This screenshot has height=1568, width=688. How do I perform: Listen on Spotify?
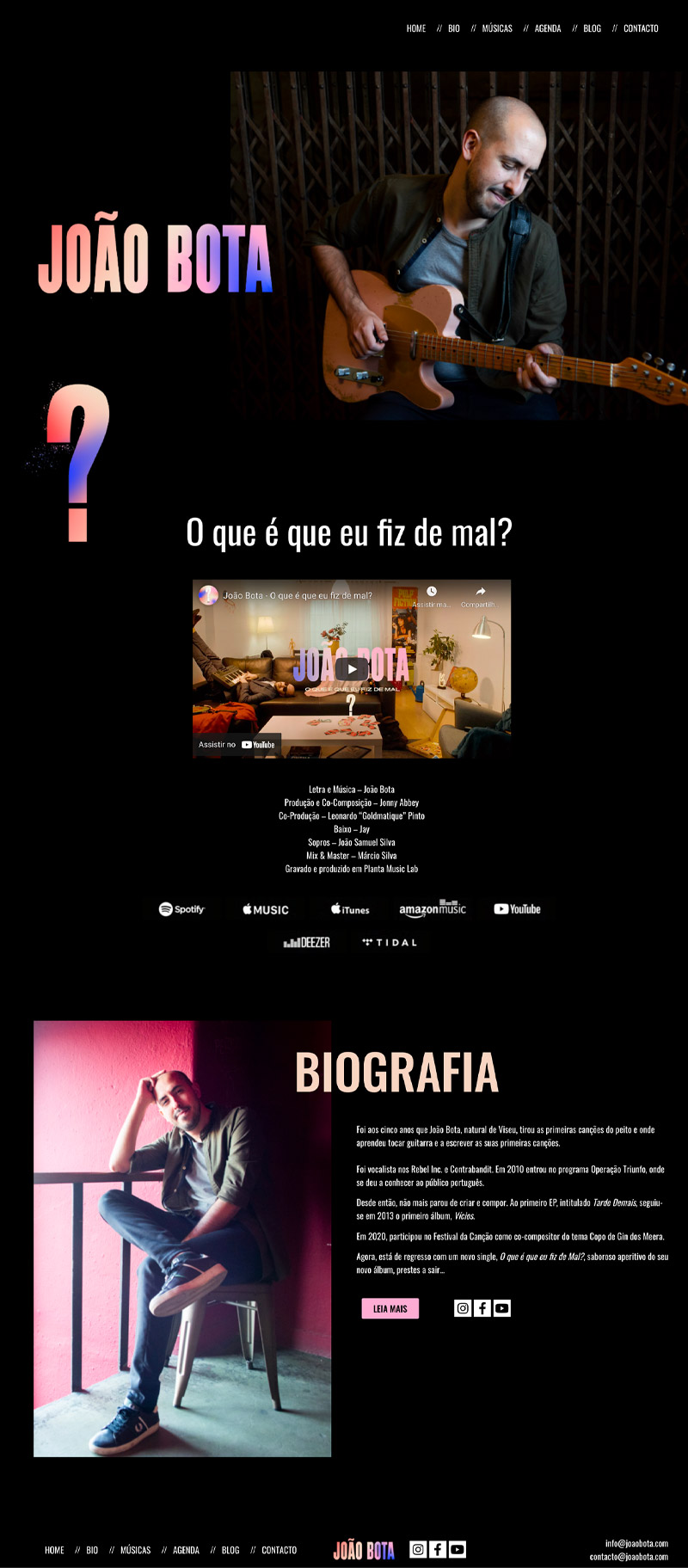pos(182,909)
